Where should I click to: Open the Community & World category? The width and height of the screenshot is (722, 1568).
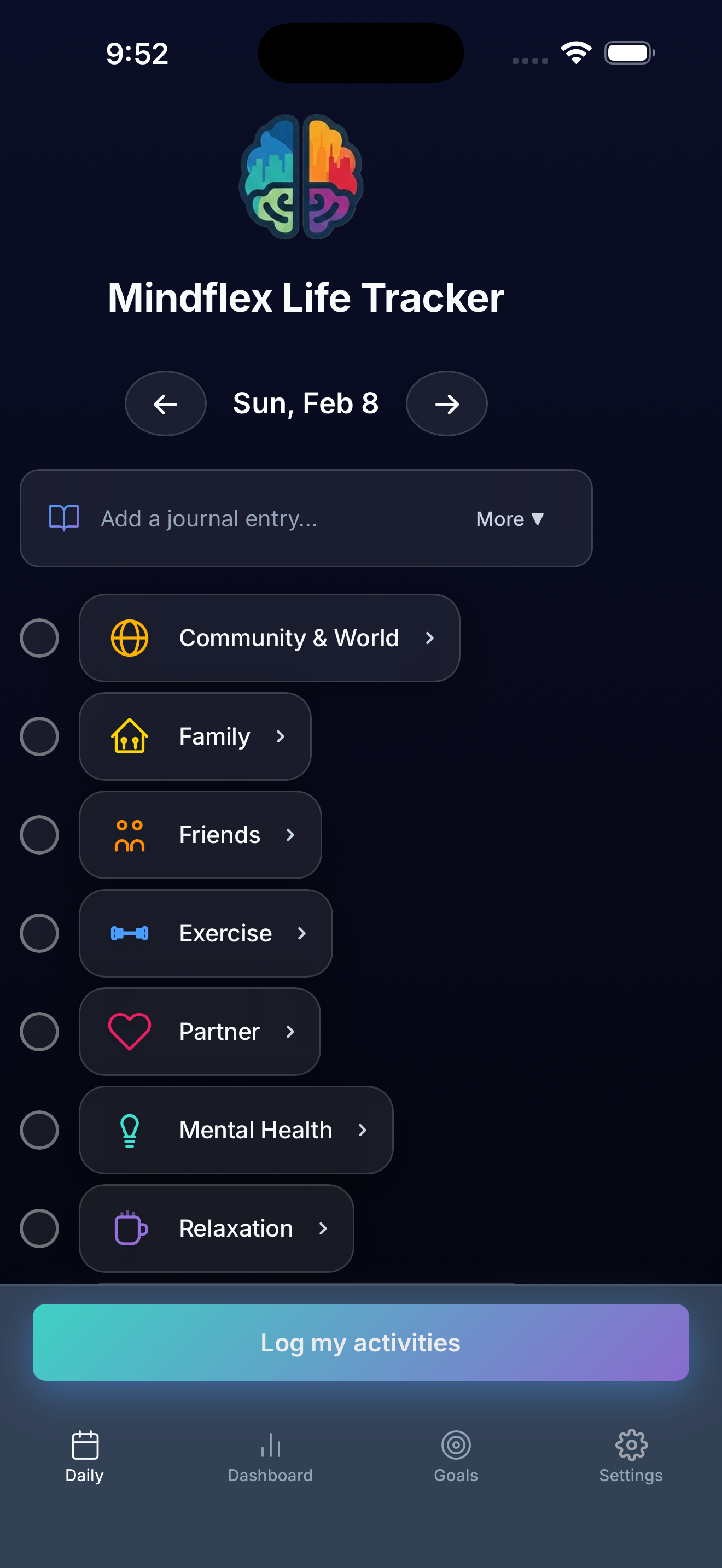coord(269,638)
